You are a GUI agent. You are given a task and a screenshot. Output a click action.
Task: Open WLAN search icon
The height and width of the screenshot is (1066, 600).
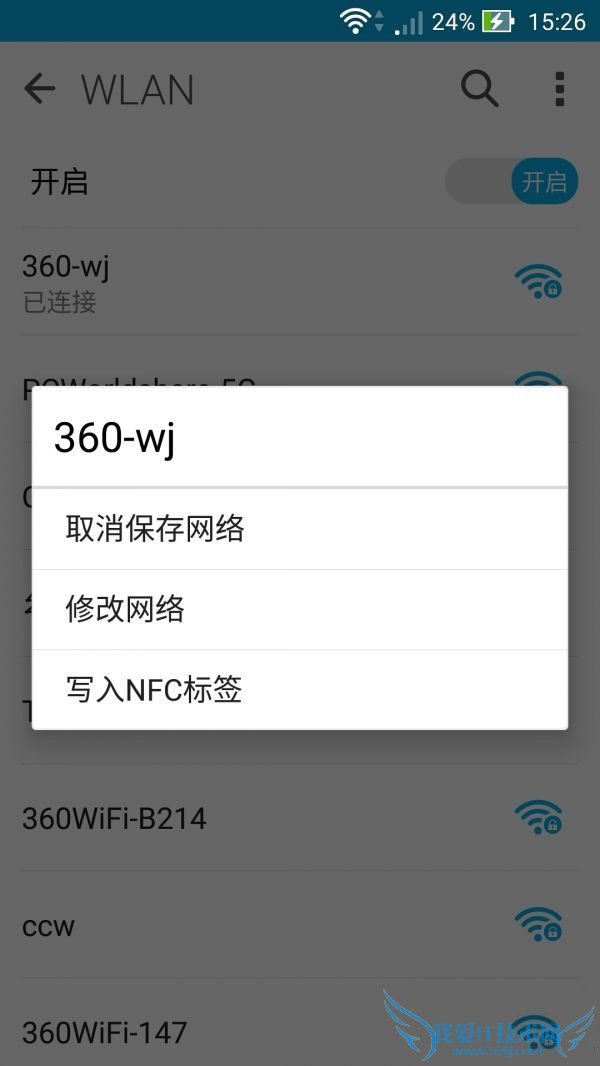479,89
